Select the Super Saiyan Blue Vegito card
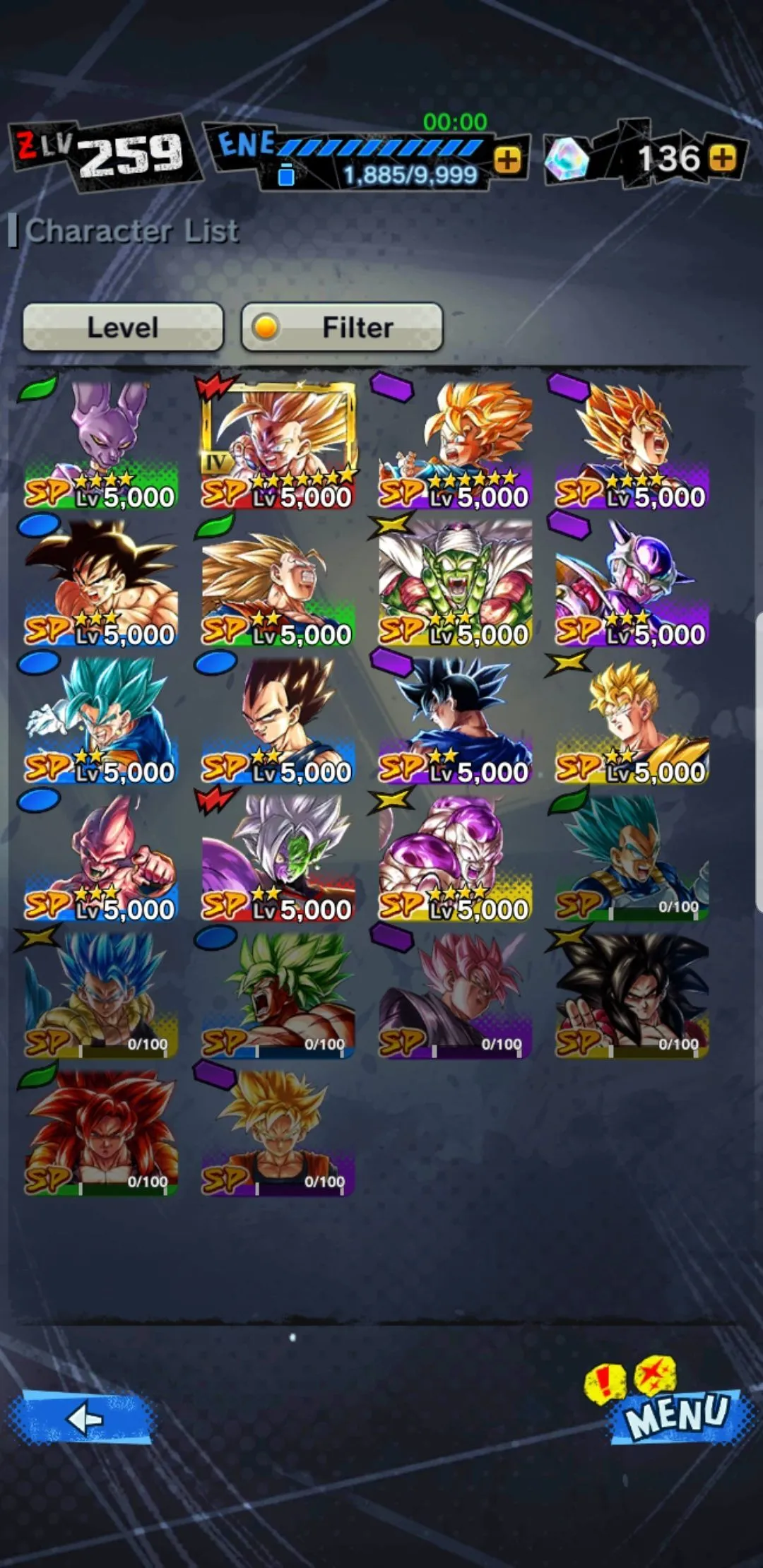 tap(101, 719)
